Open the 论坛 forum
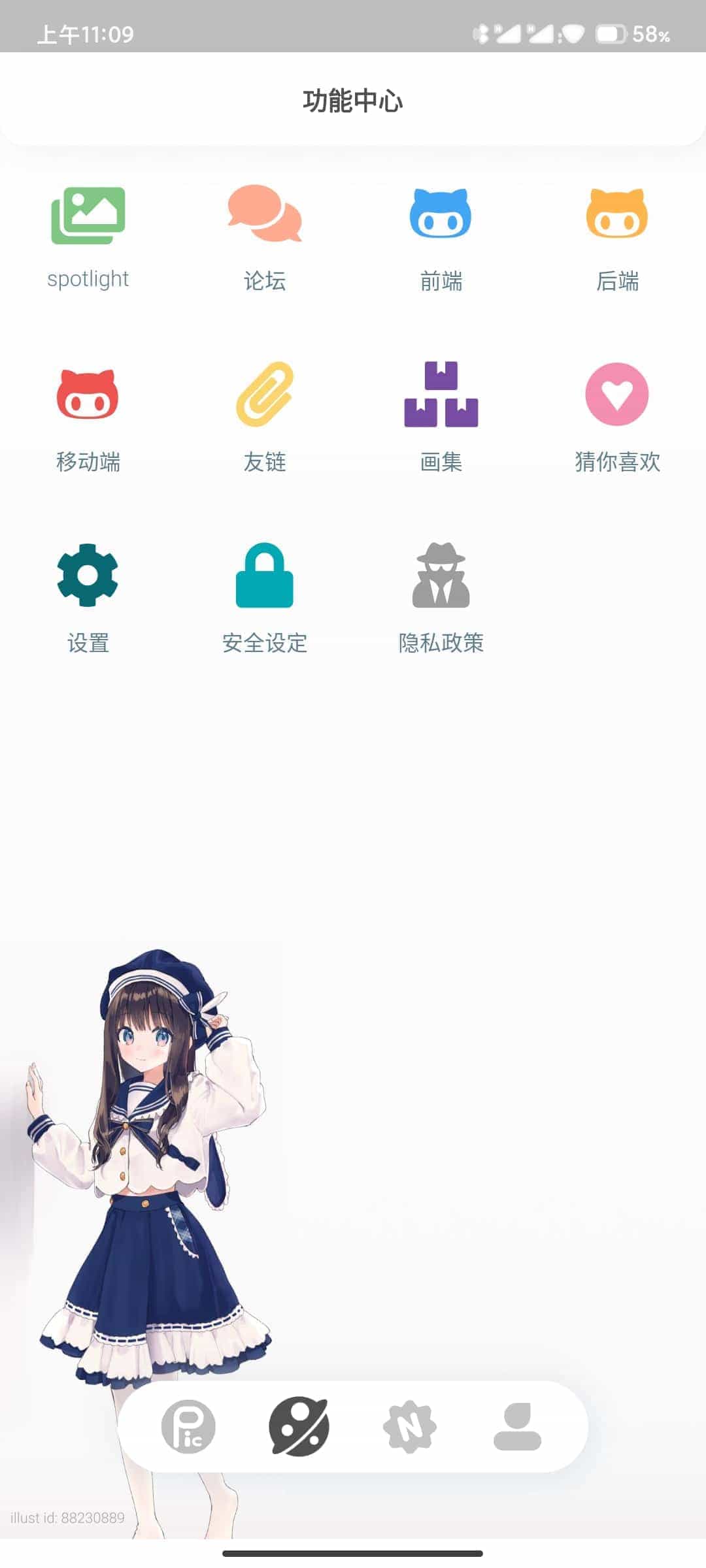Screen dimensions: 706x1568 [x=265, y=237]
